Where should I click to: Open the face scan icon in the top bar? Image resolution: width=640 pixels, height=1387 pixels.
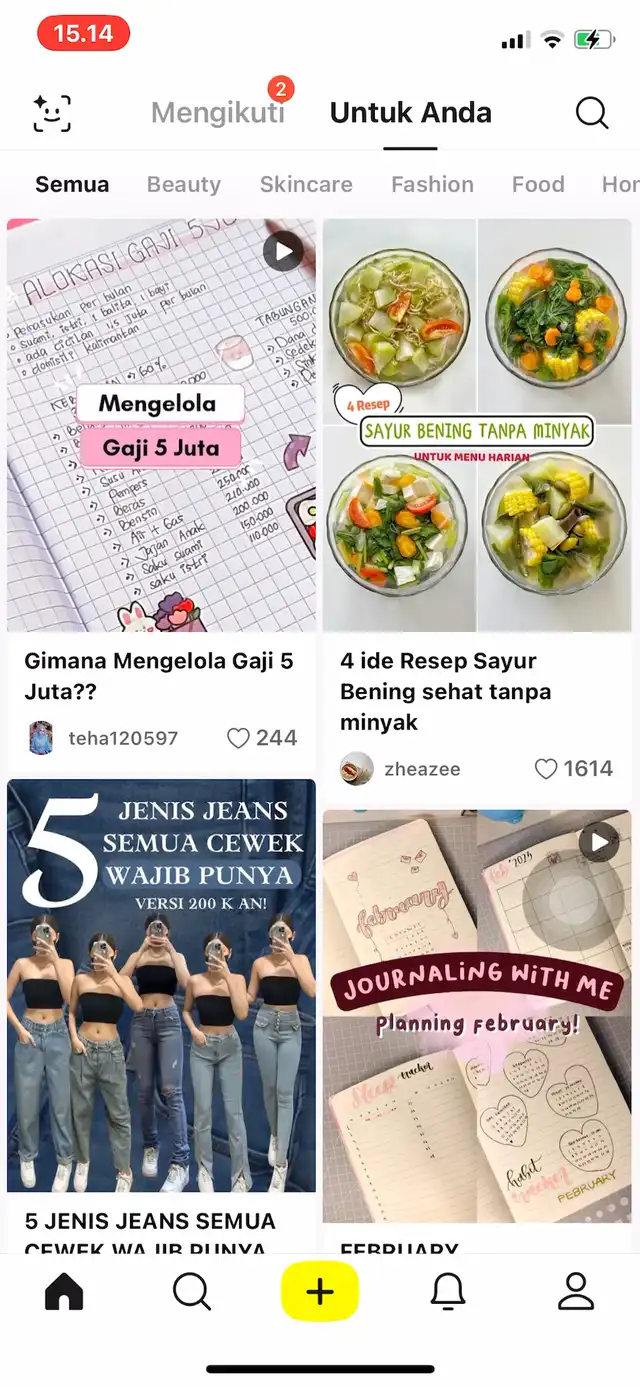point(53,113)
